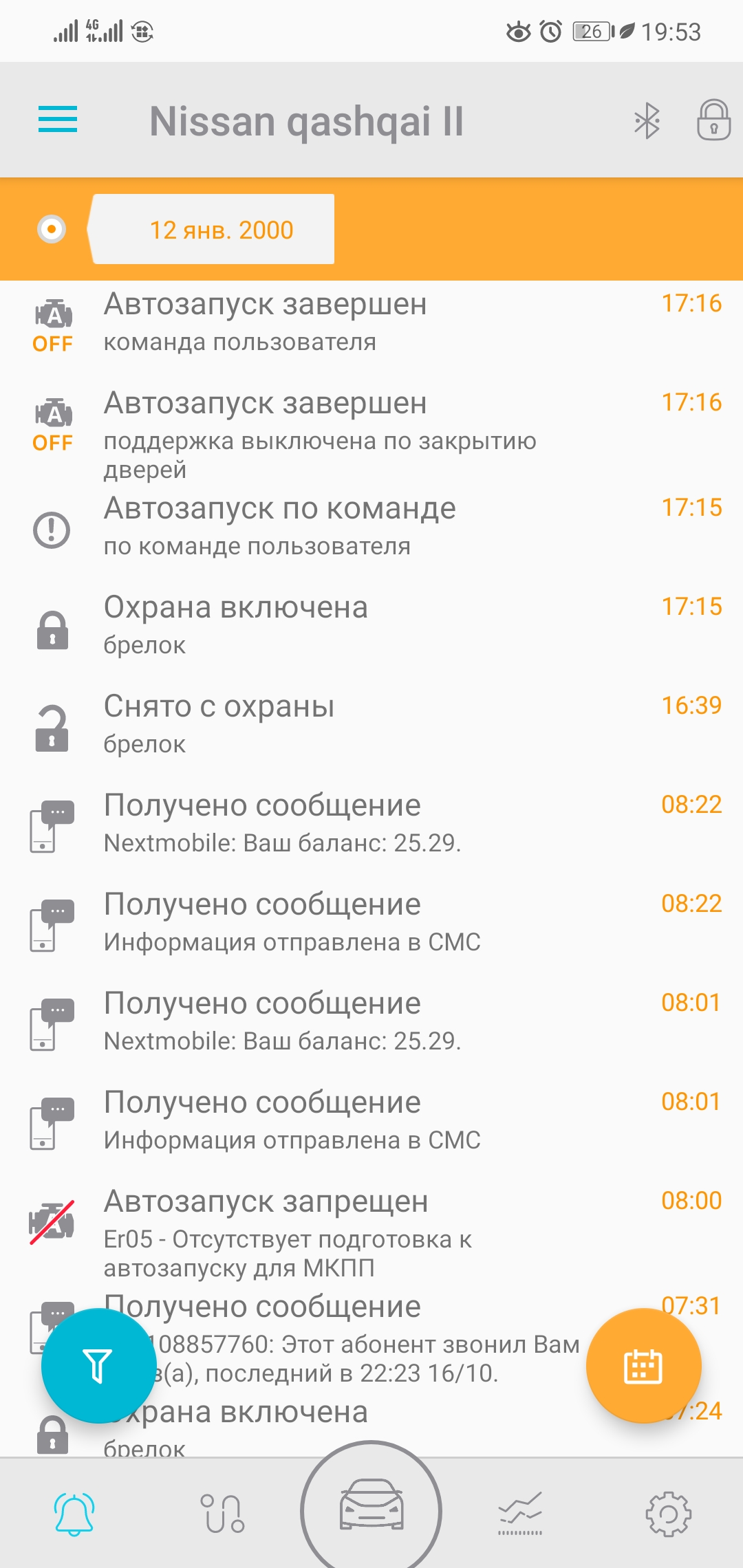Tap the padlock icon in the header
The width and height of the screenshot is (743, 1568).
coord(713,120)
